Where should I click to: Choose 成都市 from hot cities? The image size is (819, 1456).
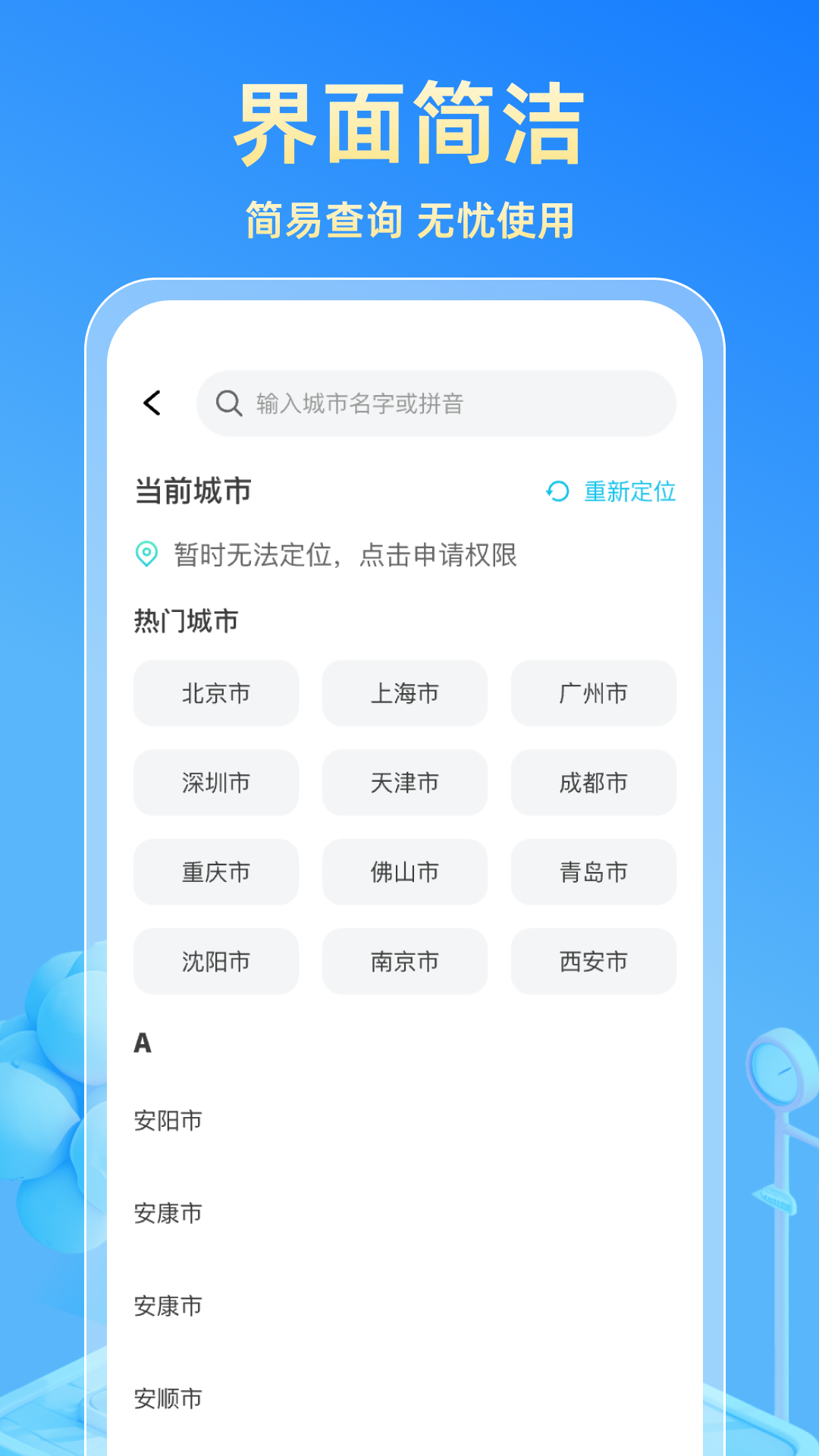[x=592, y=783]
